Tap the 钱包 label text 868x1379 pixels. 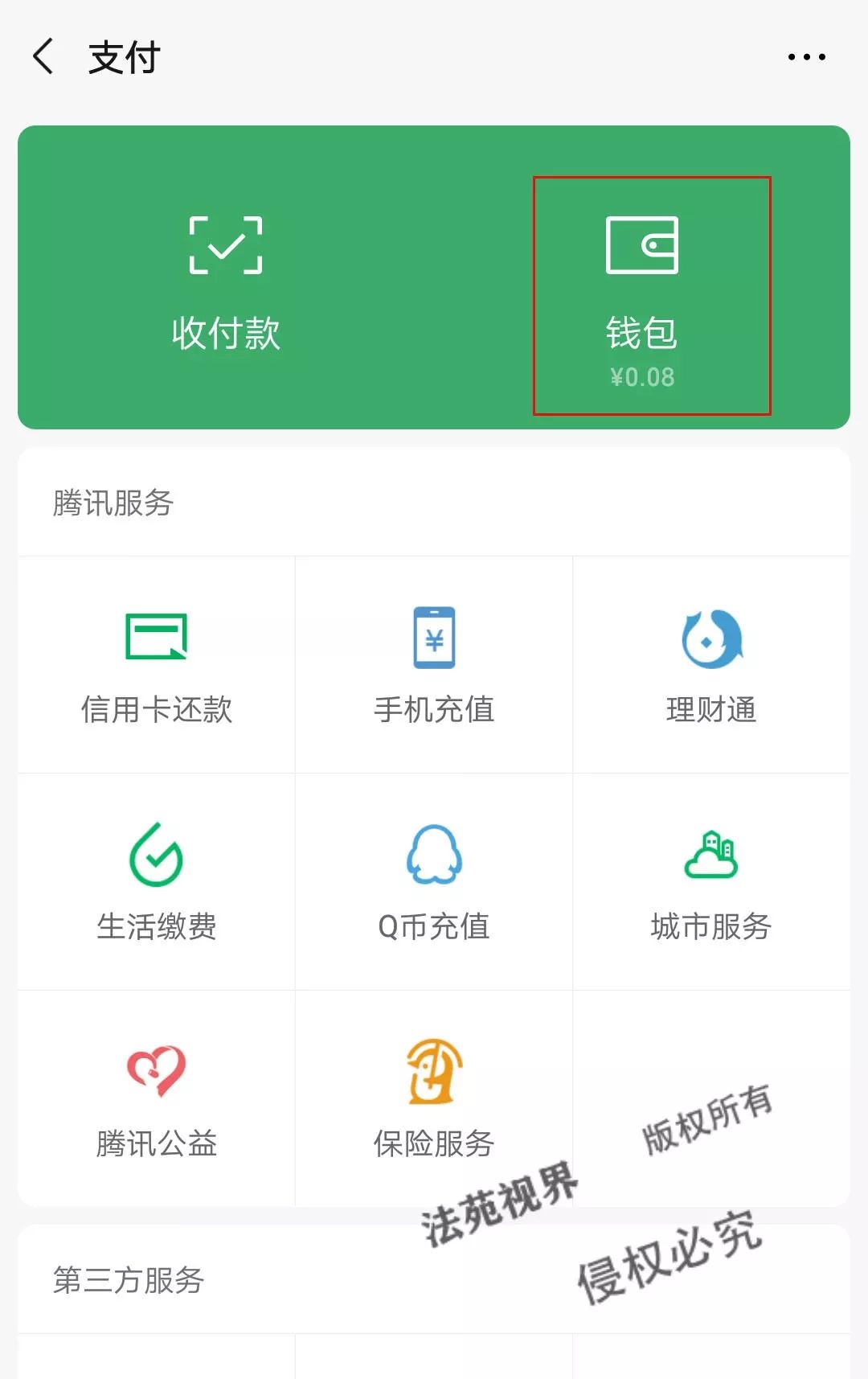click(x=643, y=334)
